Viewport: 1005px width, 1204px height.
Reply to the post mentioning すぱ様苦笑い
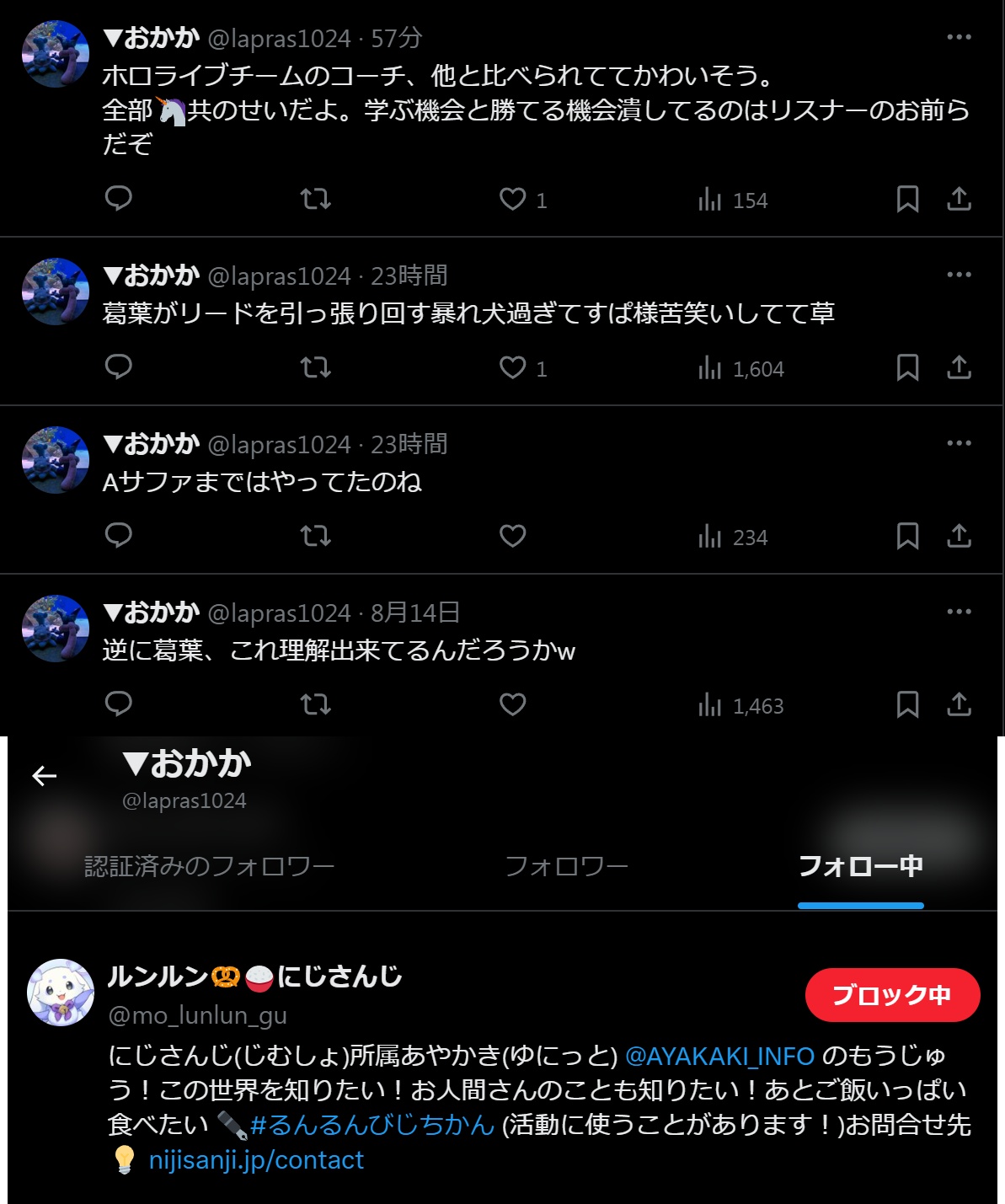click(x=119, y=367)
